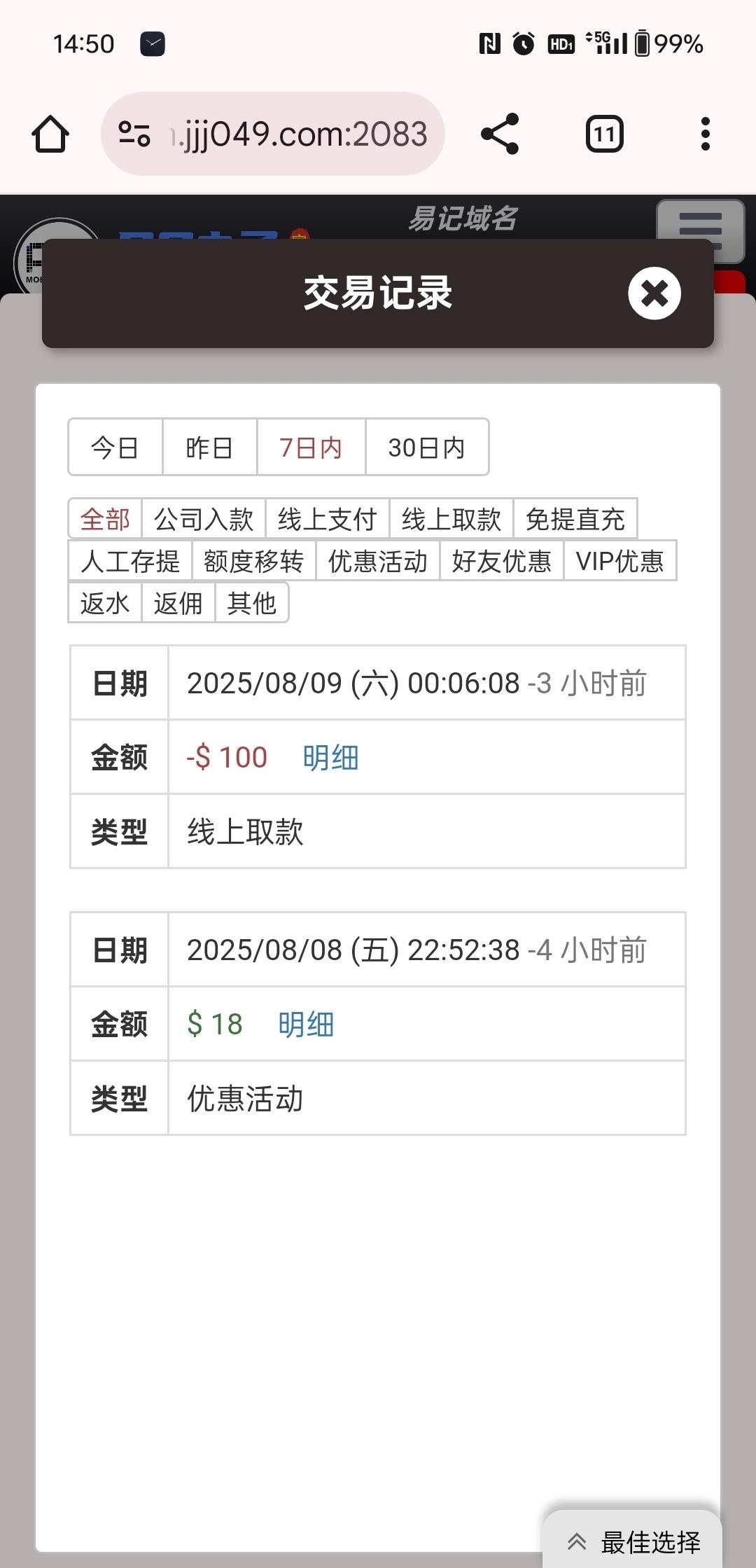Viewport: 756px width, 1568px height.
Task: Tap the browser home icon
Action: click(49, 134)
